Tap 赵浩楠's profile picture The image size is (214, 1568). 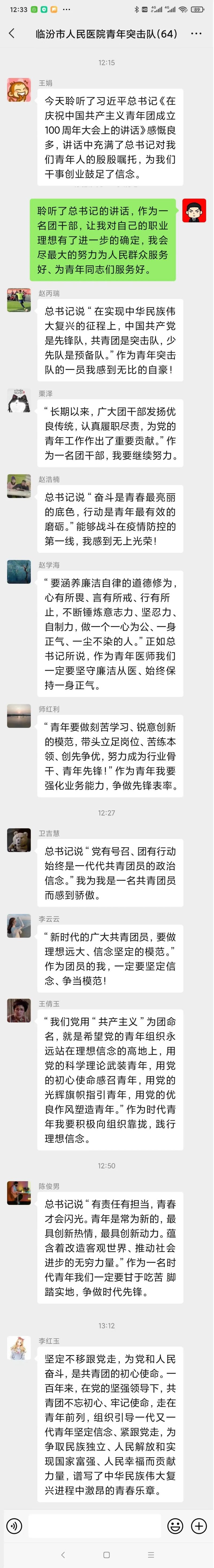(19, 486)
